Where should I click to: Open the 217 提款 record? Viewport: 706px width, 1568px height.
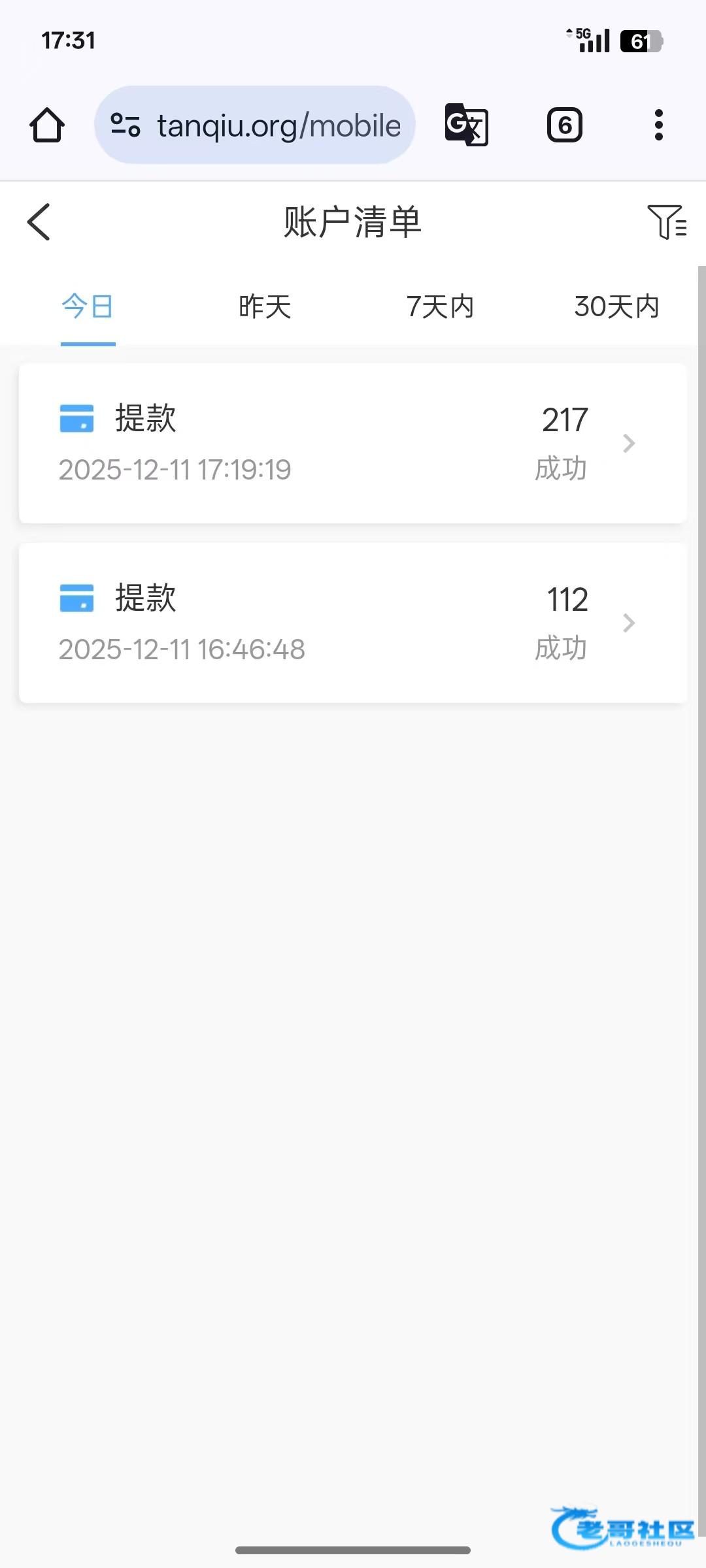click(353, 443)
